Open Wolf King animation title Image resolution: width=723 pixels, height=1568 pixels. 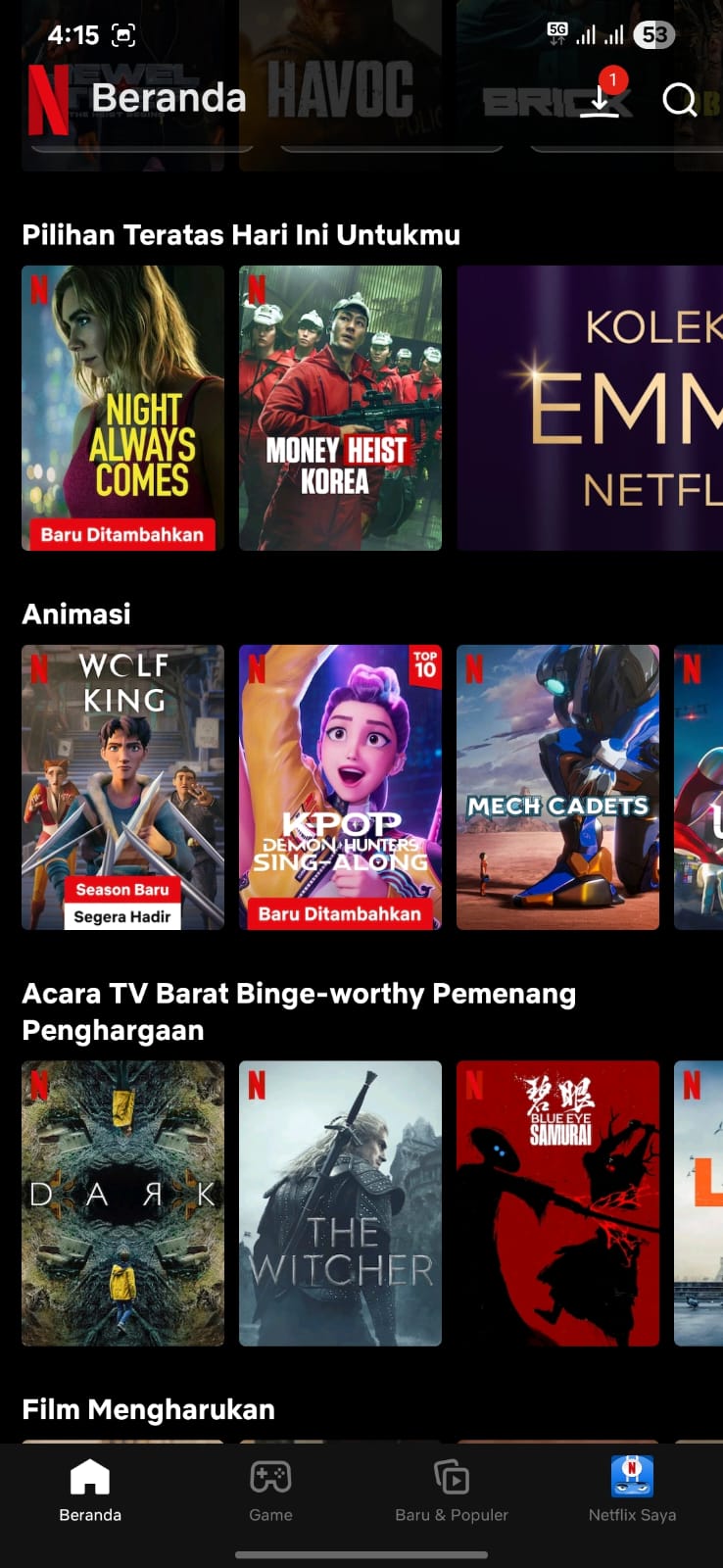(122, 786)
